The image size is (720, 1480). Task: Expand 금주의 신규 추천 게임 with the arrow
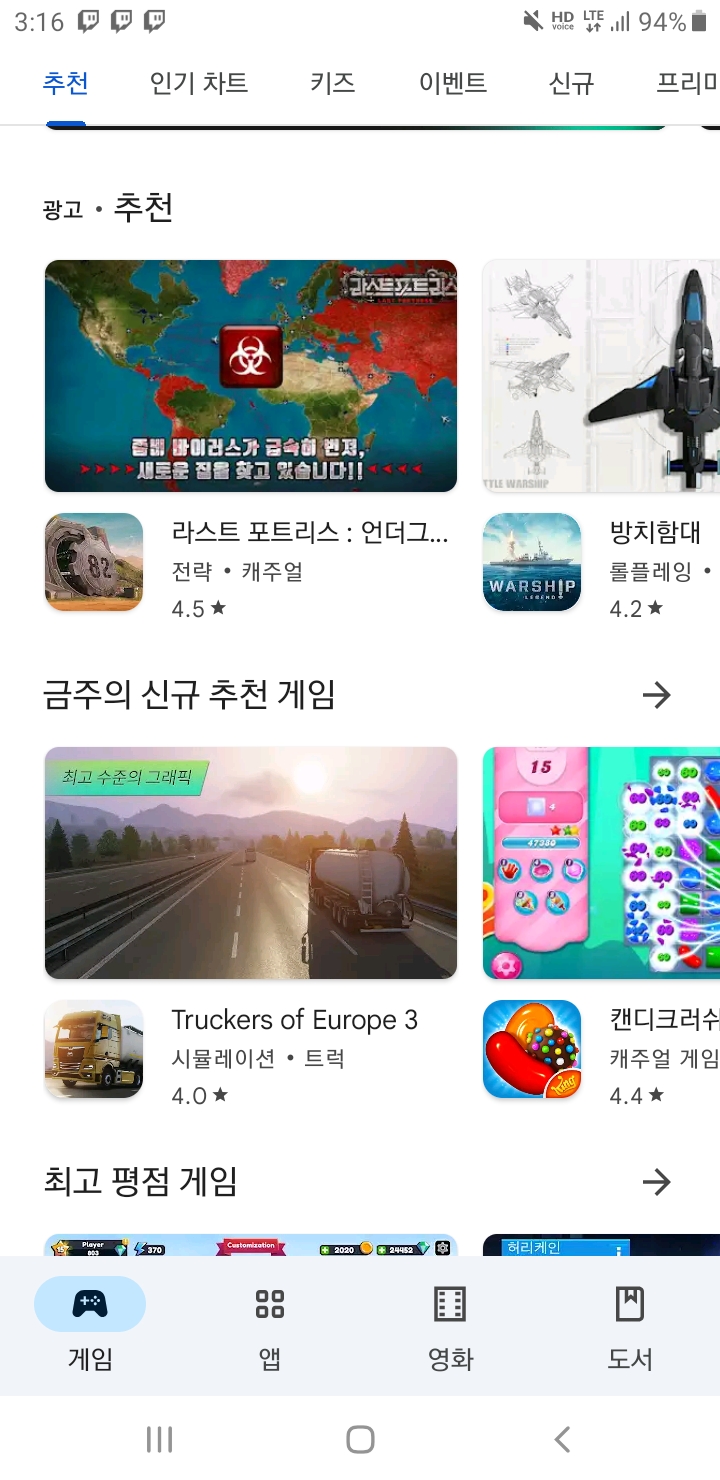click(656, 695)
